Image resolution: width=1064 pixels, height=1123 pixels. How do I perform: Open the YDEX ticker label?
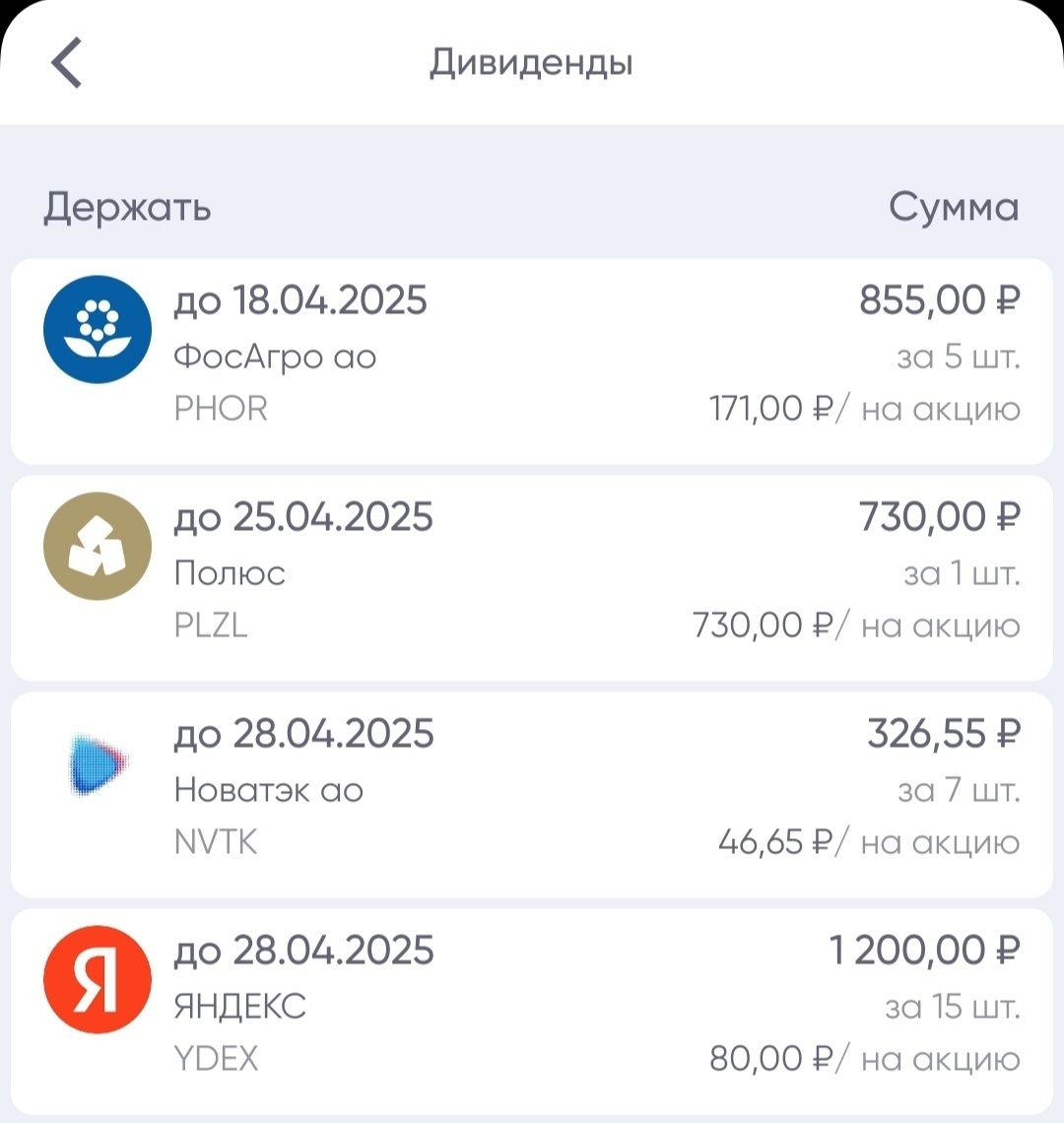tap(218, 1059)
